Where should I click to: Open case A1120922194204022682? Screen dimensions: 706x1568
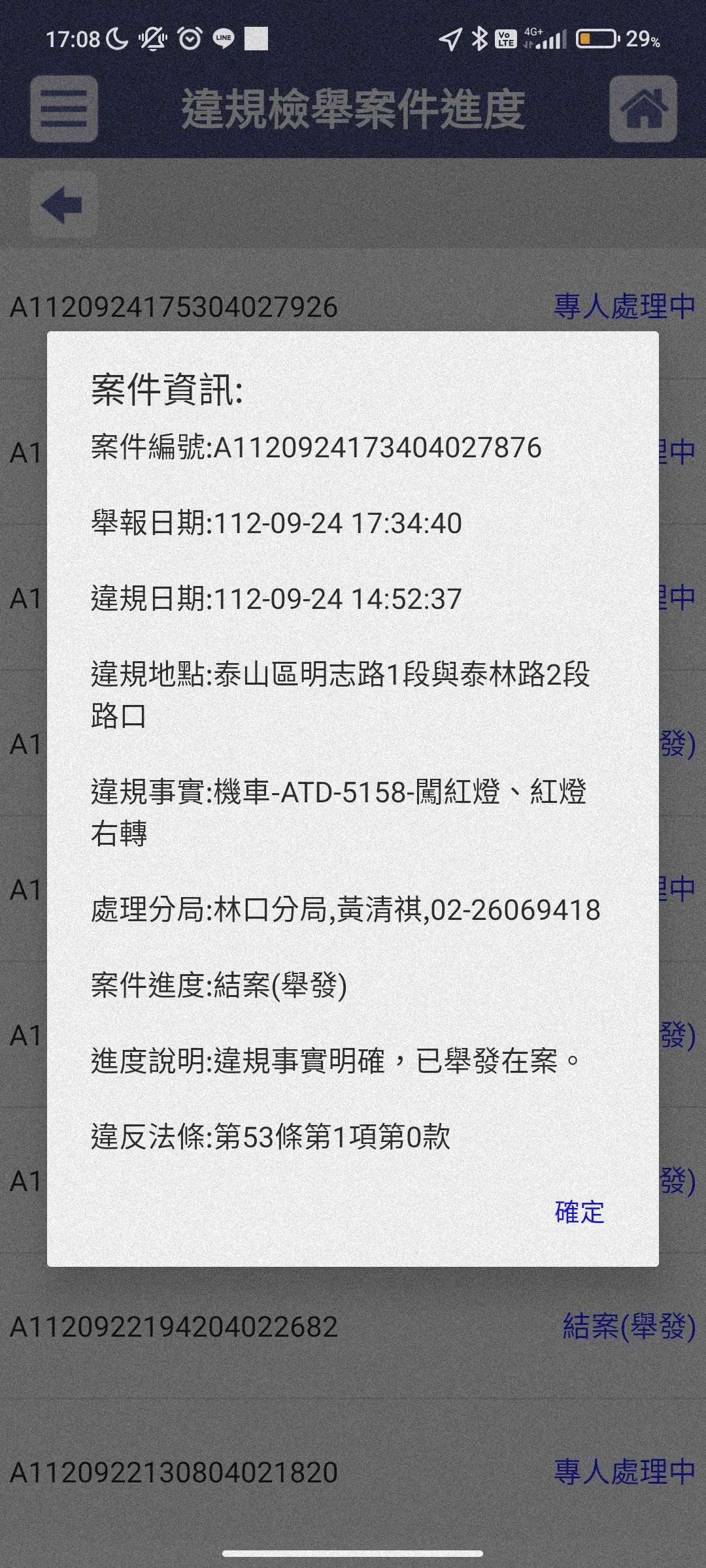[353, 1326]
